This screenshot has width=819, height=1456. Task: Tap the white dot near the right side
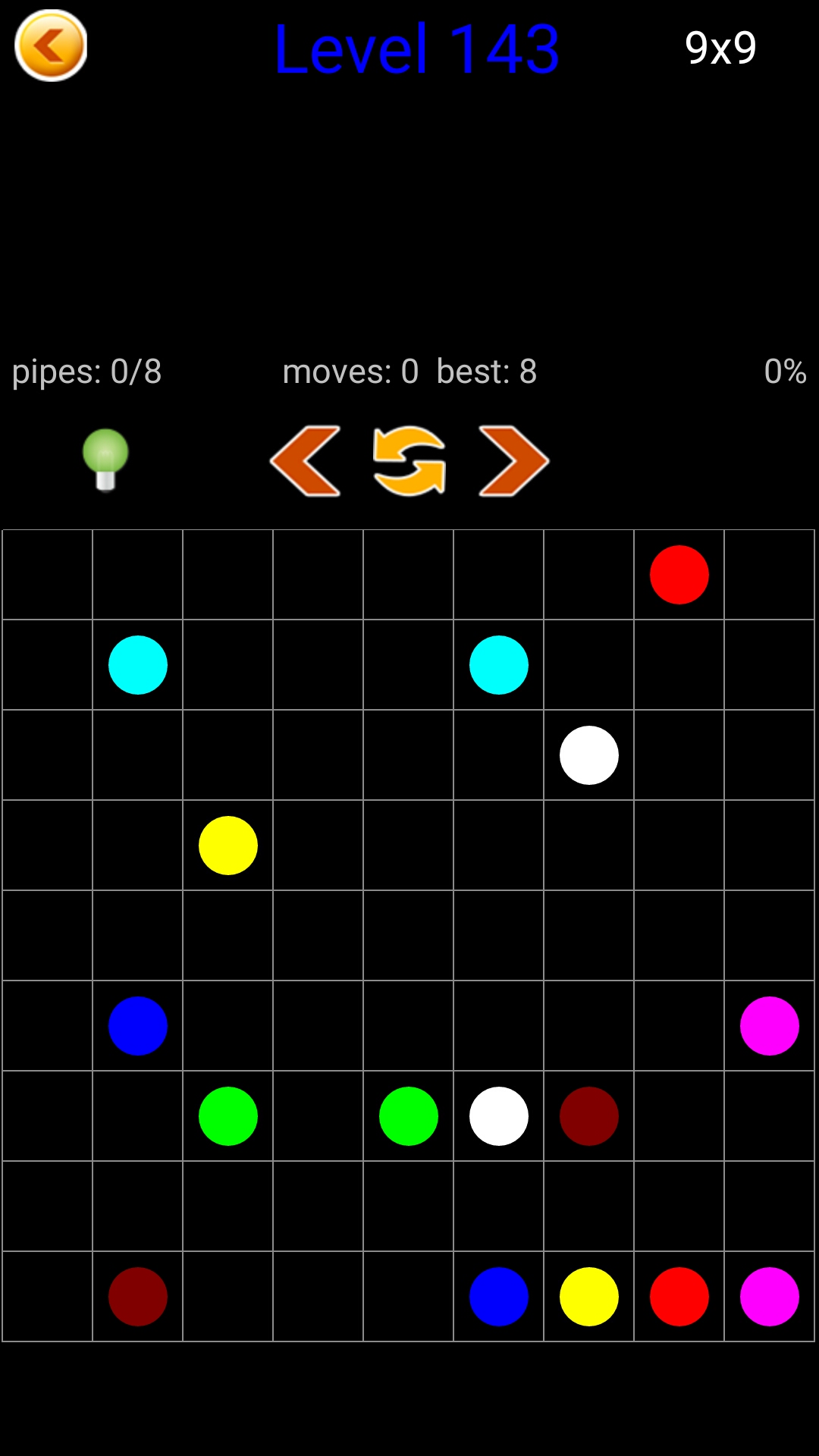coord(589,755)
